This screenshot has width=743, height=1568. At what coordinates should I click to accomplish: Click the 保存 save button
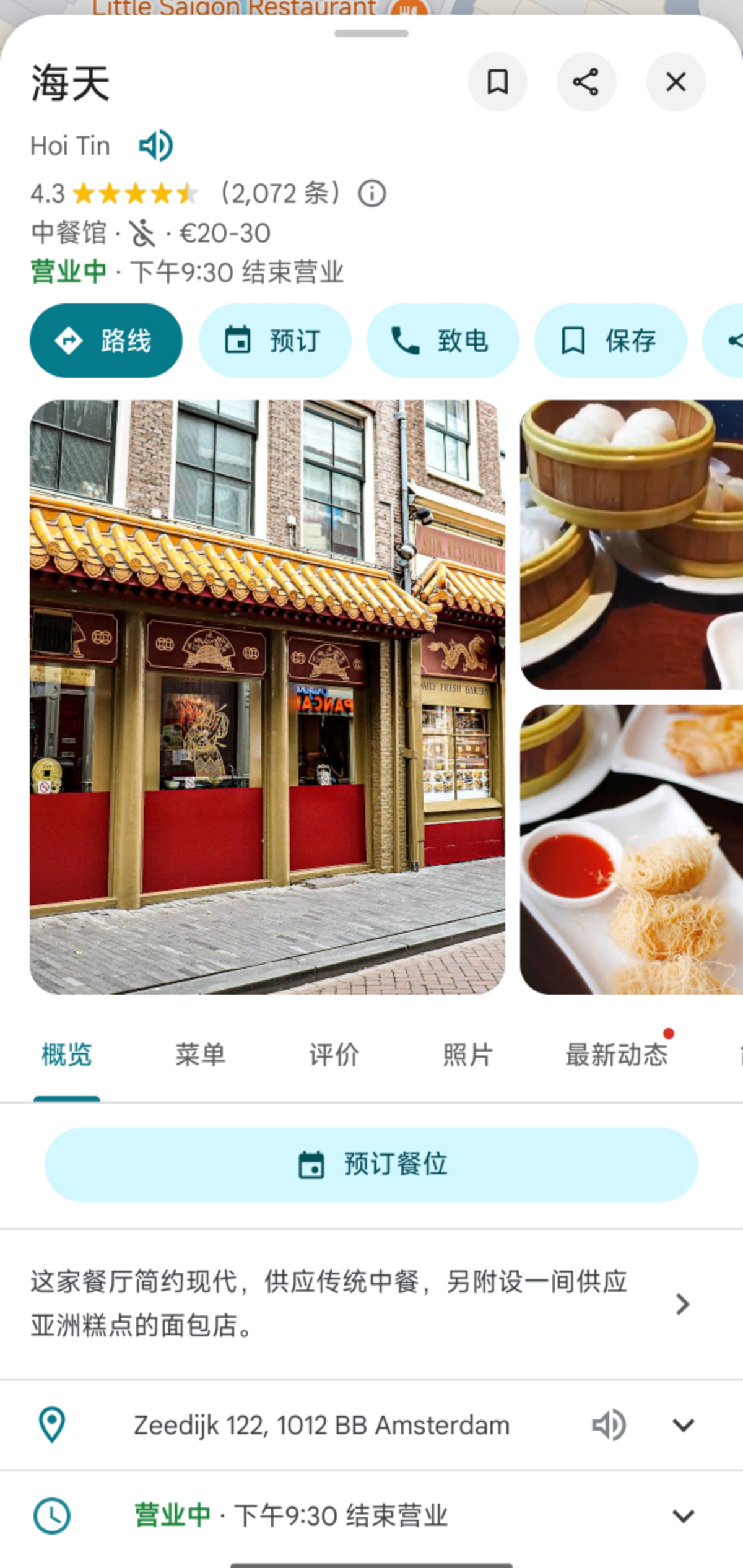pos(610,341)
